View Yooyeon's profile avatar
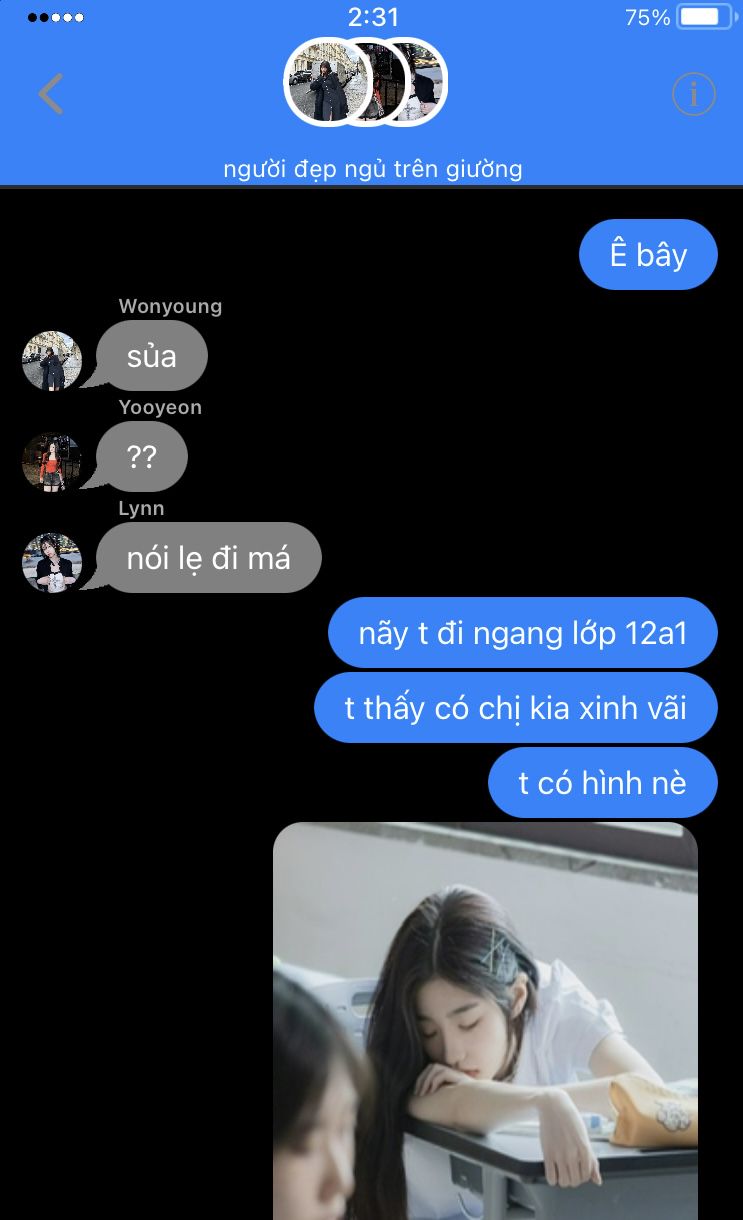This screenshot has width=743, height=1220. 52,462
